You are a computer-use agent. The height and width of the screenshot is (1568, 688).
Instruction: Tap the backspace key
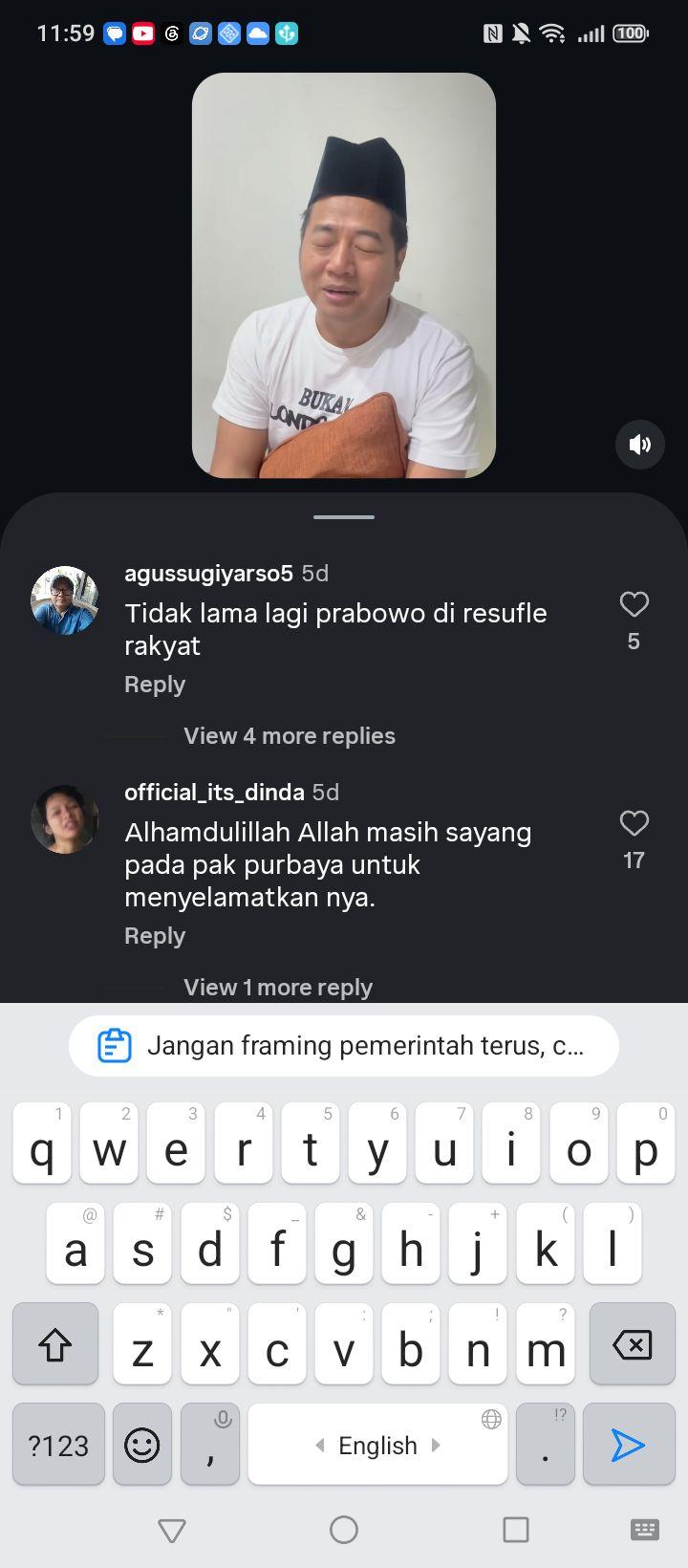coord(632,1344)
